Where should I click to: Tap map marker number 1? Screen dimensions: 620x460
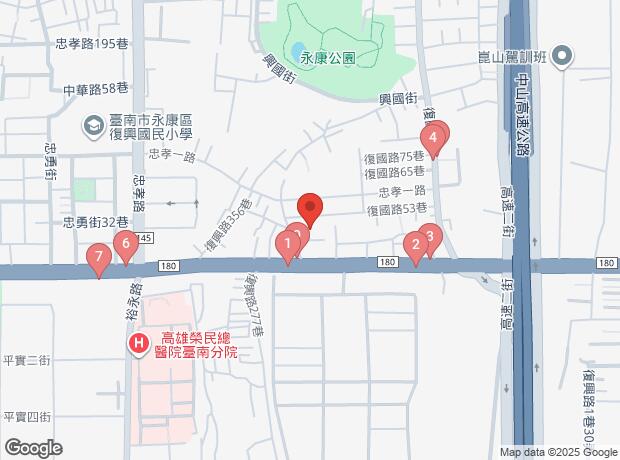coord(289,243)
